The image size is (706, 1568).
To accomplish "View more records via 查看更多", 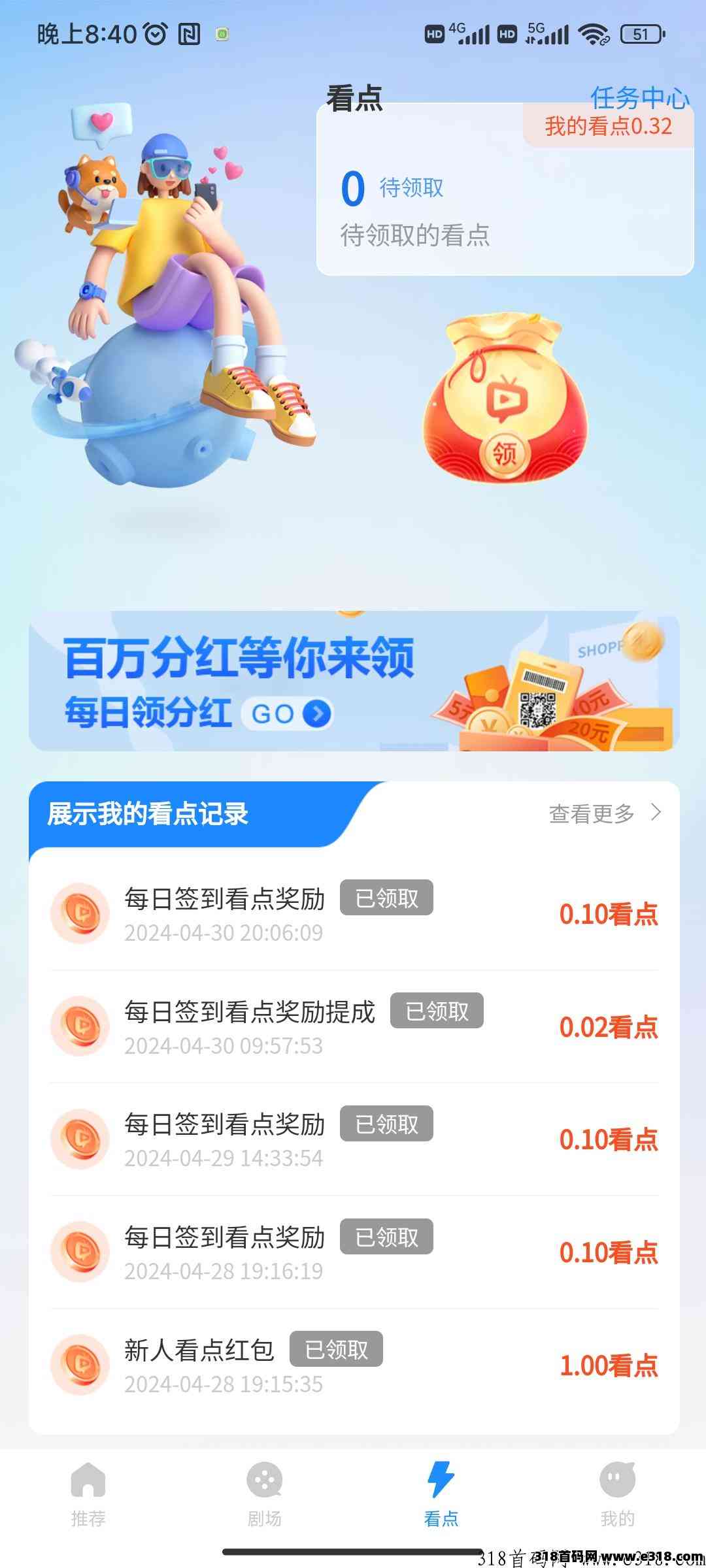I will [x=605, y=813].
